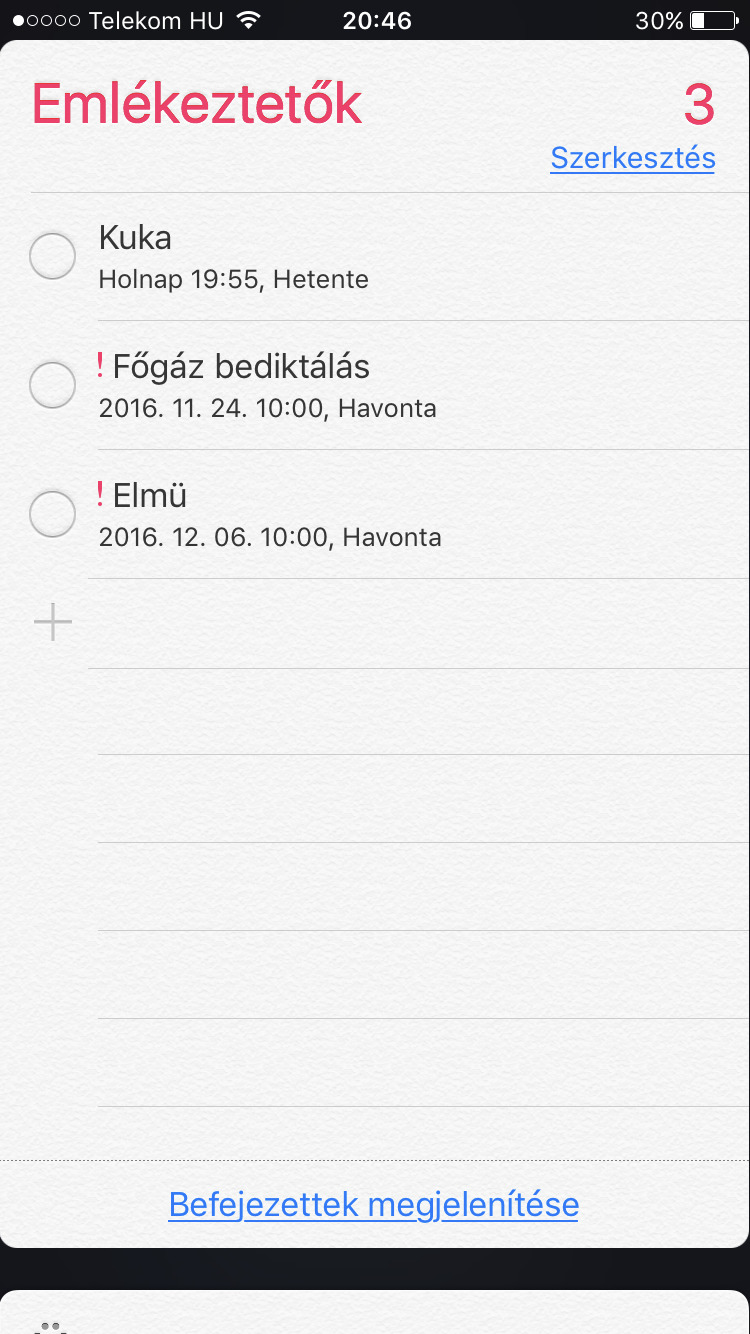Open the Elmü reminder row
This screenshot has width=750, height=1334.
418,515
